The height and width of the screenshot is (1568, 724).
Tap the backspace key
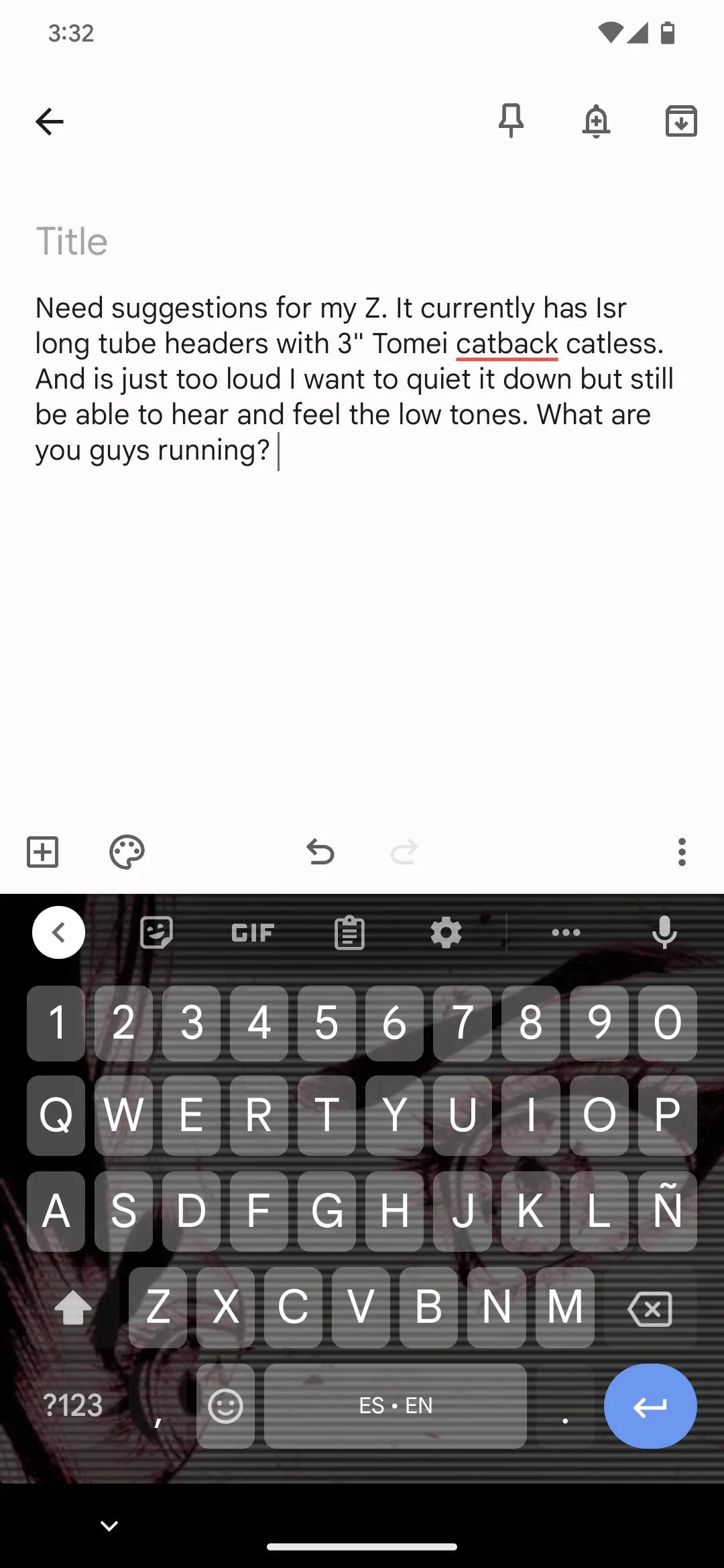[x=650, y=1307]
